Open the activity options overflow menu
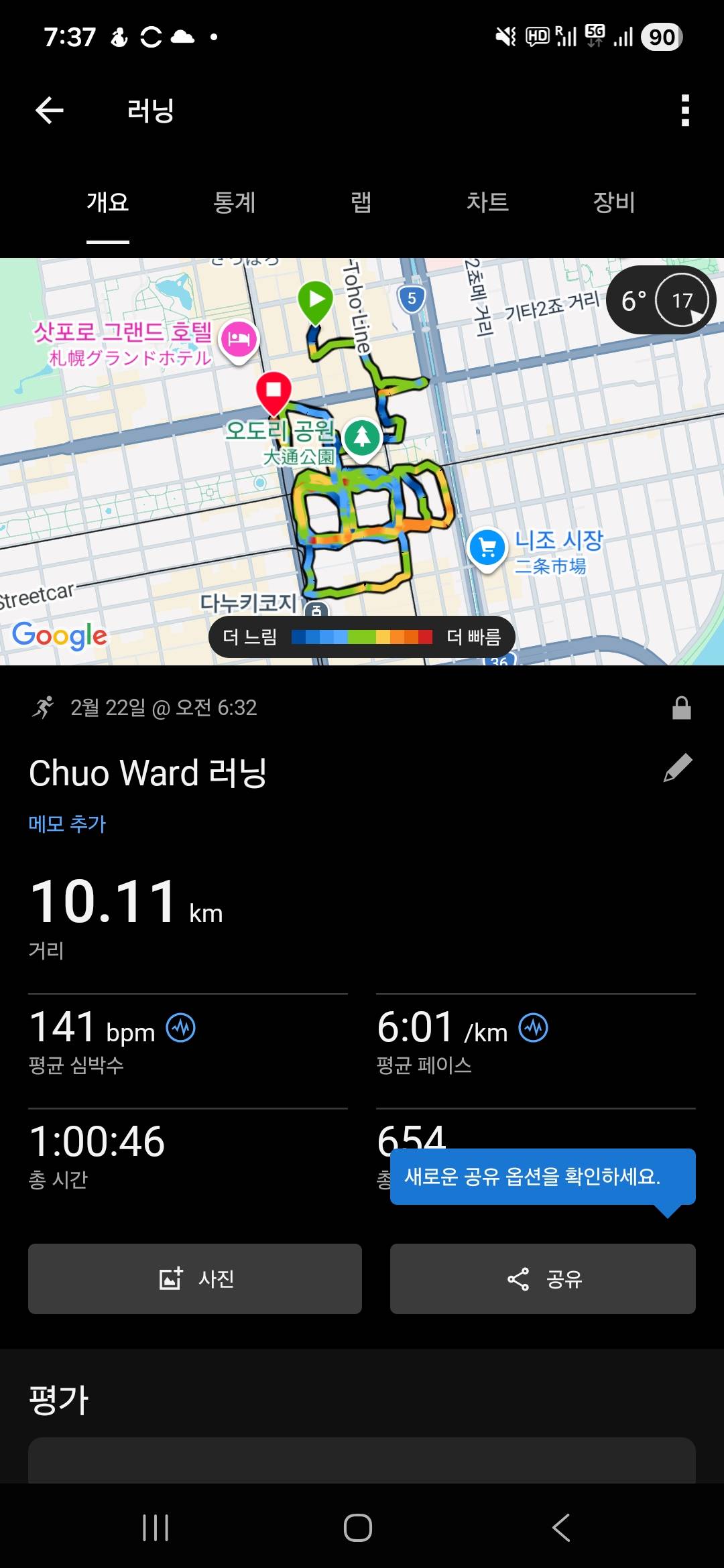Image resolution: width=724 pixels, height=1568 pixels. (x=684, y=110)
